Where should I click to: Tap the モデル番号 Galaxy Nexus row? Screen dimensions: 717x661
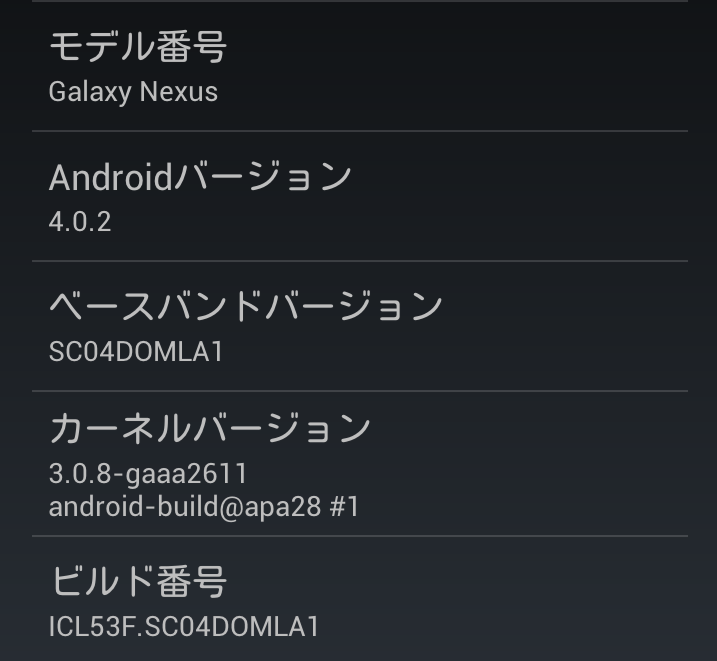click(358, 68)
